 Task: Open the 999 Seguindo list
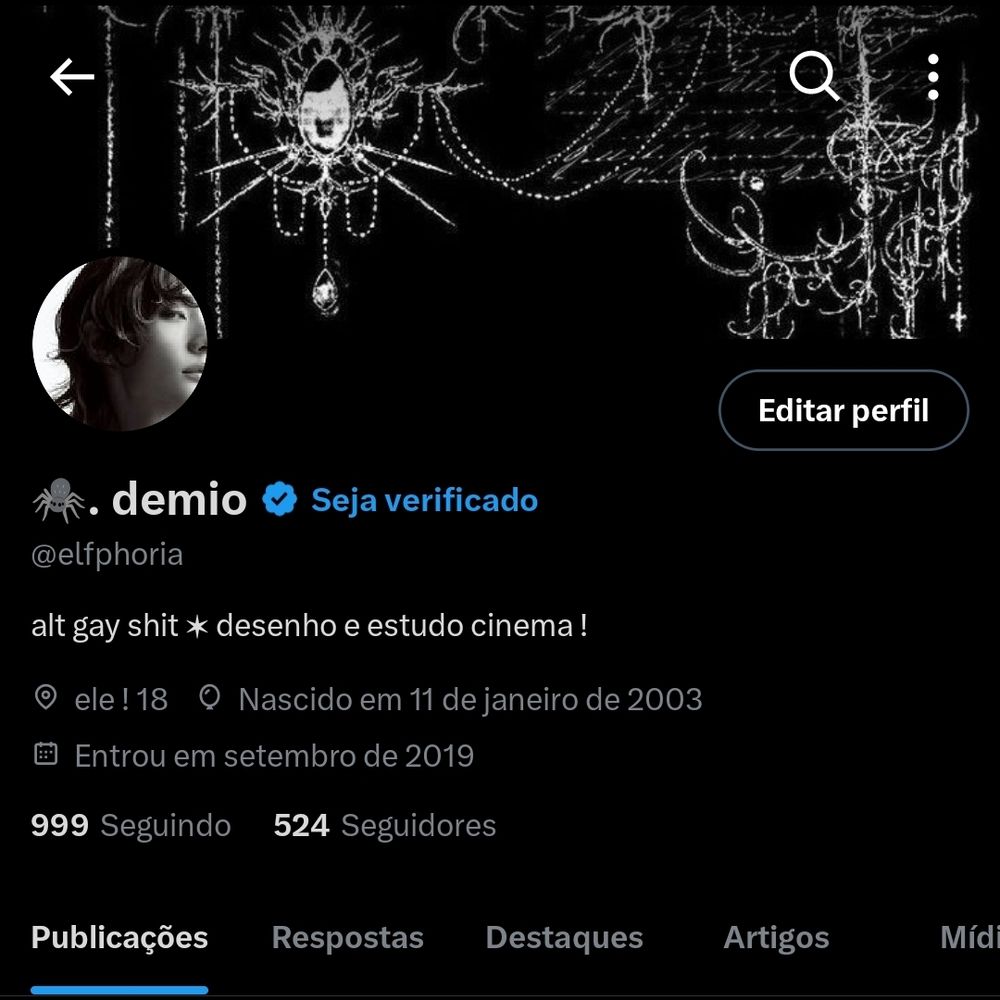tap(131, 825)
